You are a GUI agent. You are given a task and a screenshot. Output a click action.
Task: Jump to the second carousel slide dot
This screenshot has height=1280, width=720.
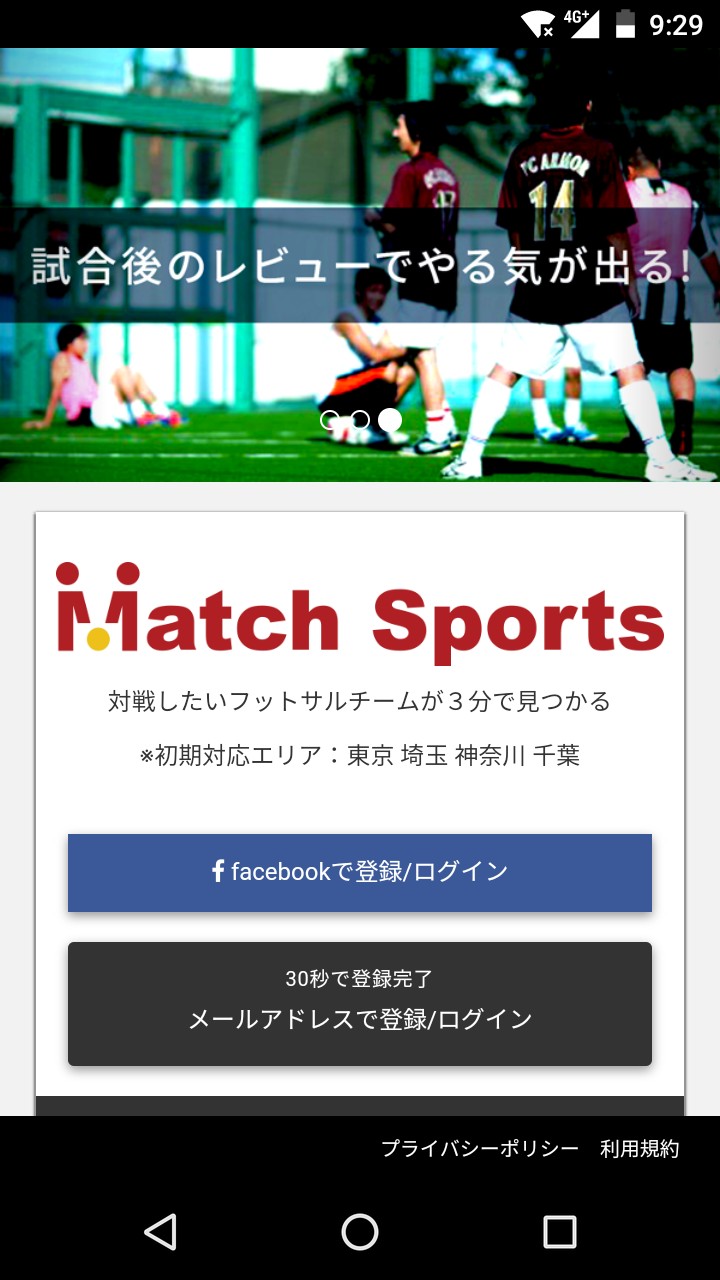360,421
